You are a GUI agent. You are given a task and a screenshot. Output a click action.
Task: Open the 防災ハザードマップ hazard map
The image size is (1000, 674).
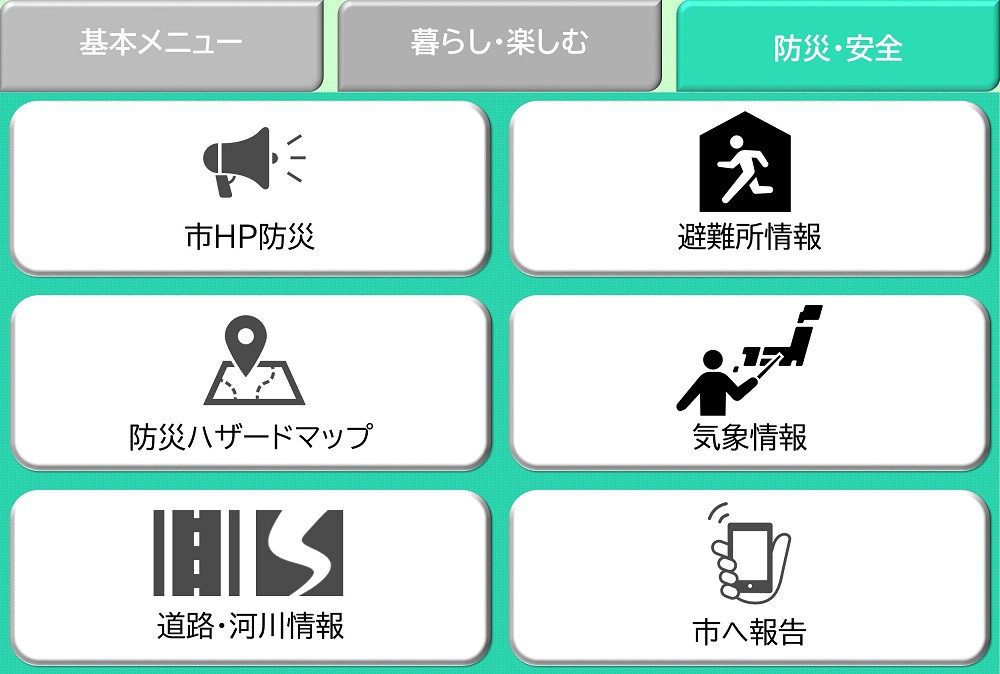[x=250, y=382]
